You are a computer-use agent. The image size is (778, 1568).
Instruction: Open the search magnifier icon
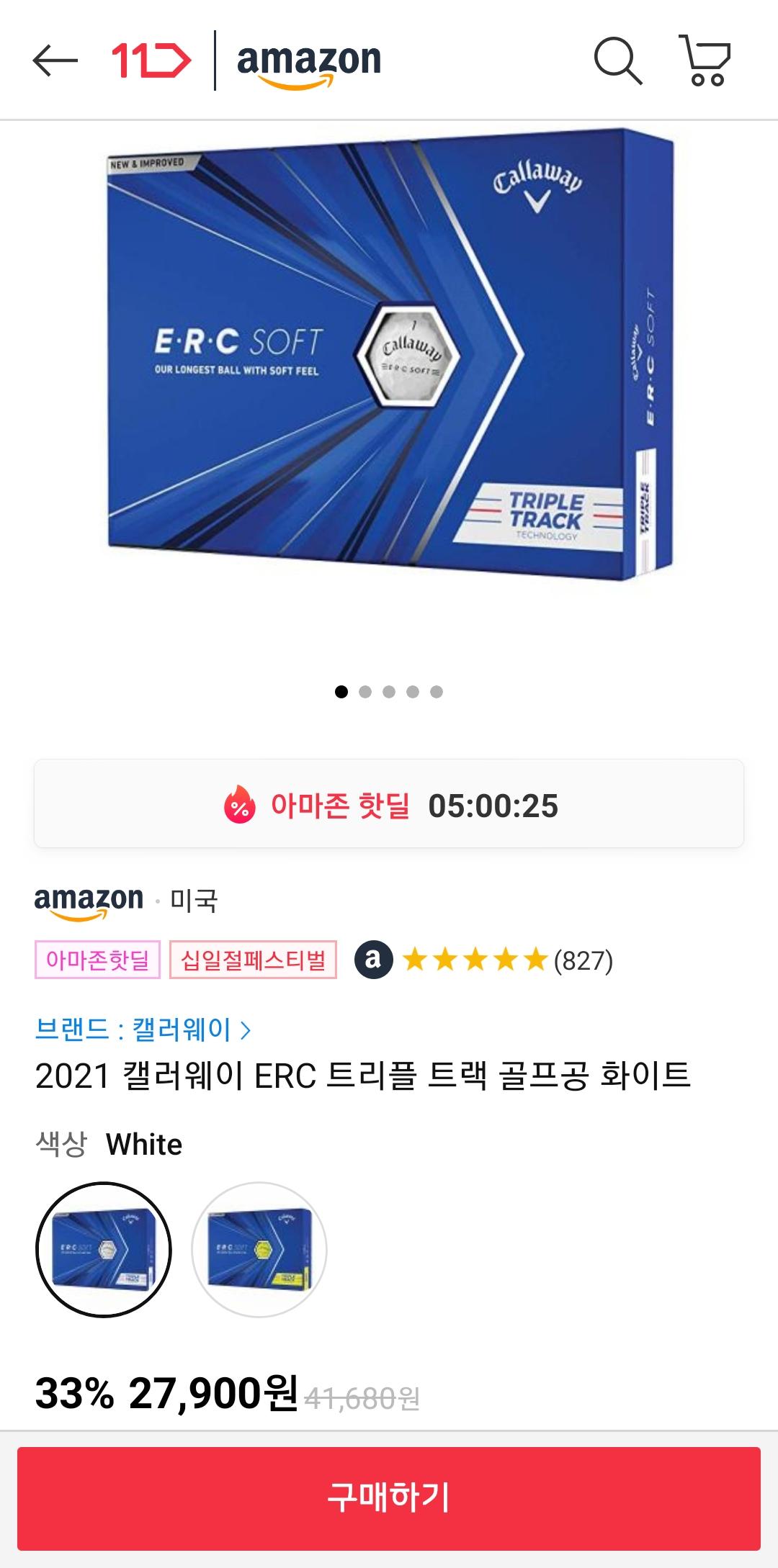pos(617,60)
